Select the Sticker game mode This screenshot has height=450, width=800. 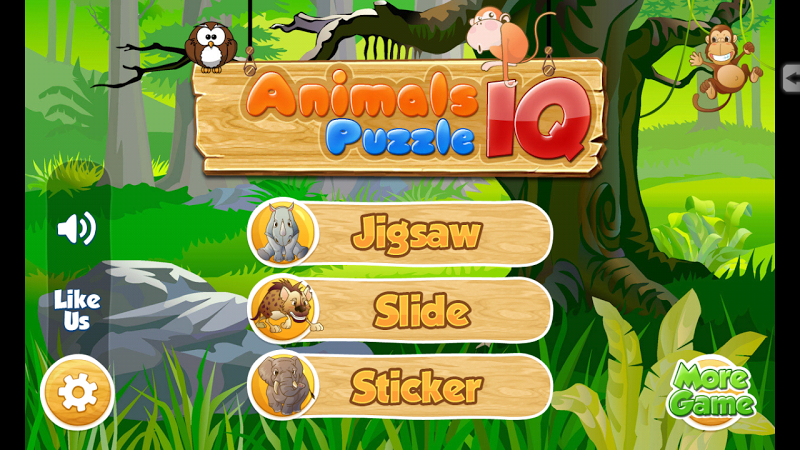tap(400, 386)
